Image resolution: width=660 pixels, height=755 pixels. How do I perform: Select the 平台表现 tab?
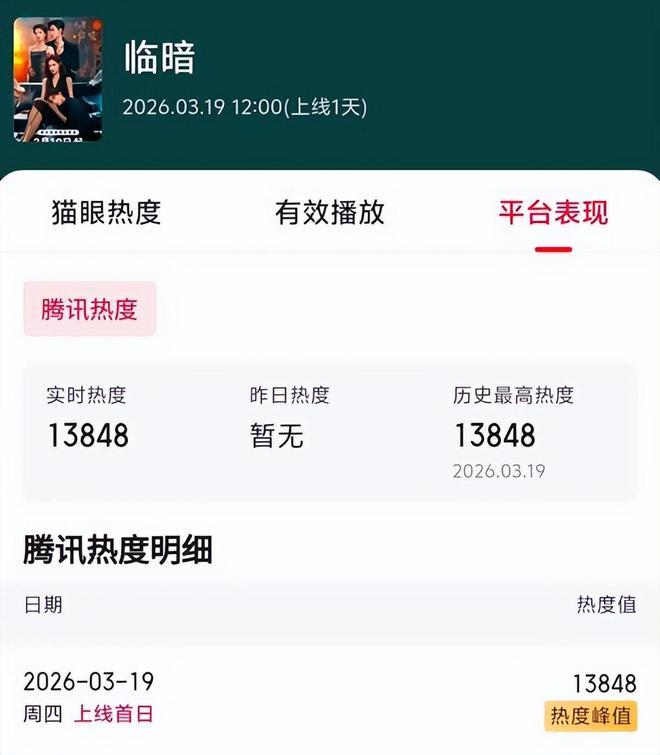(553, 212)
